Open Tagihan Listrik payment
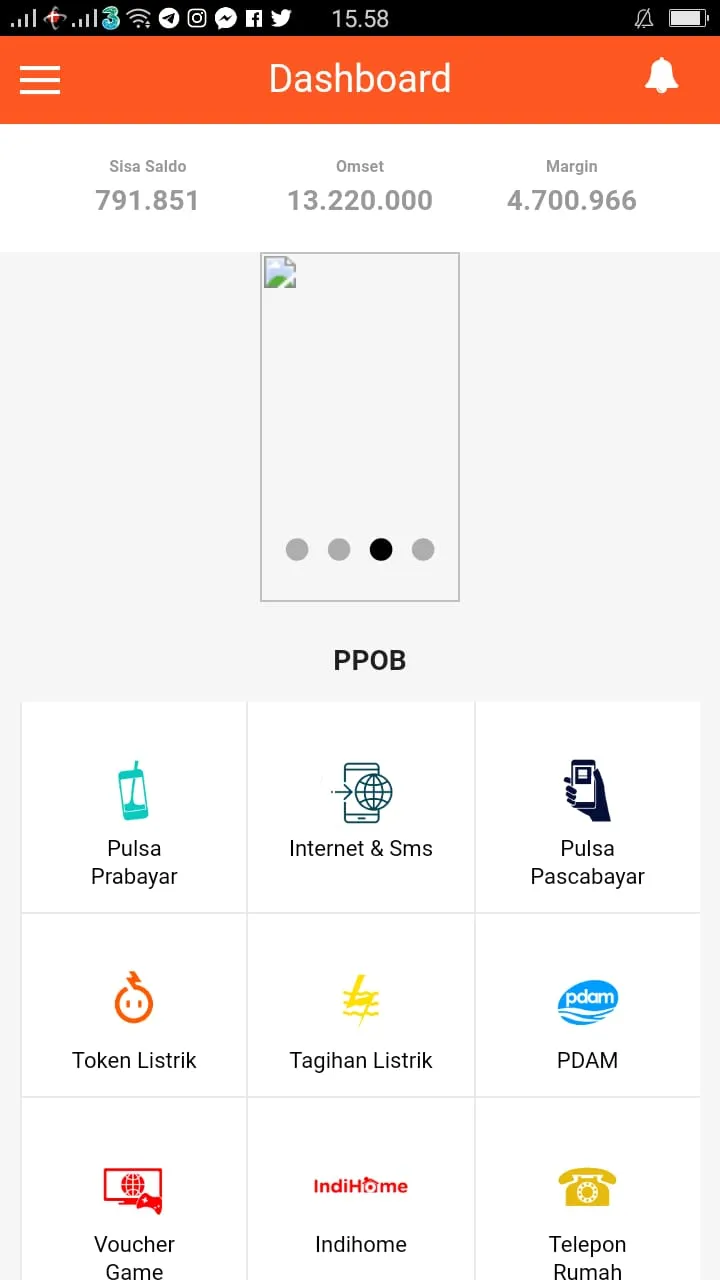Screen dimensions: 720x1280 pyautogui.click(x=360, y=1006)
